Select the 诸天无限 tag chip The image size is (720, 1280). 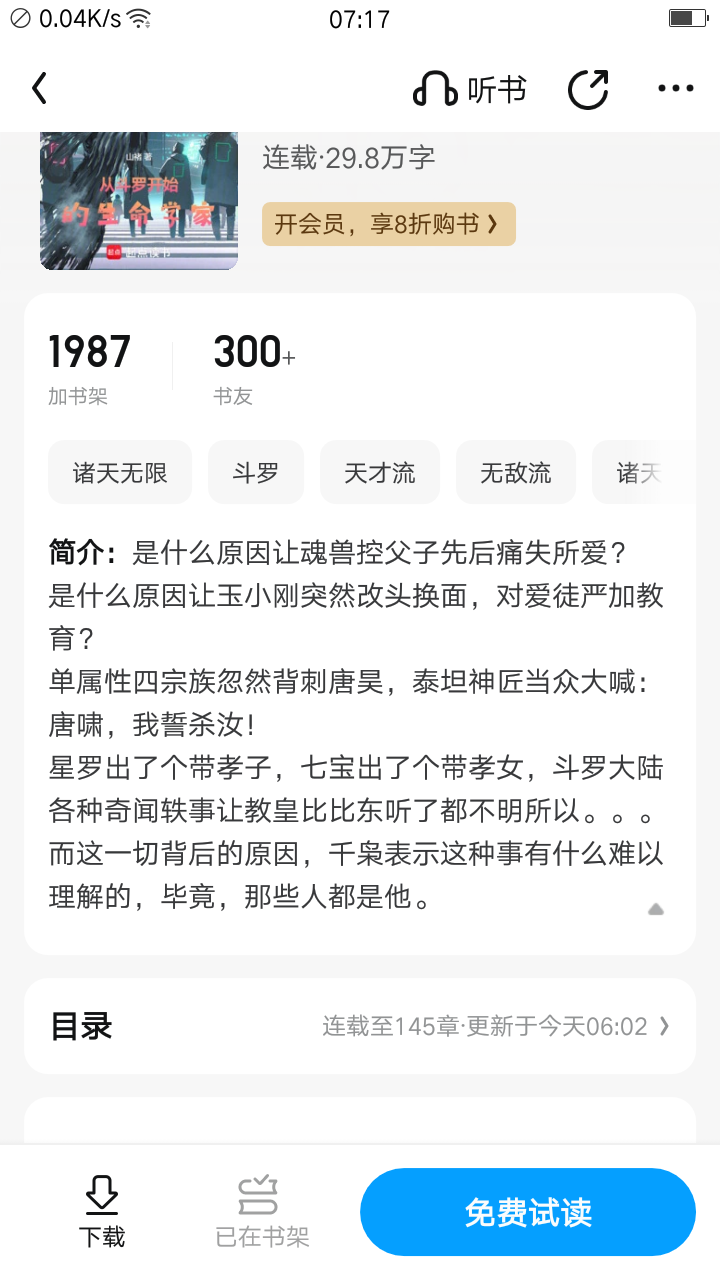120,472
